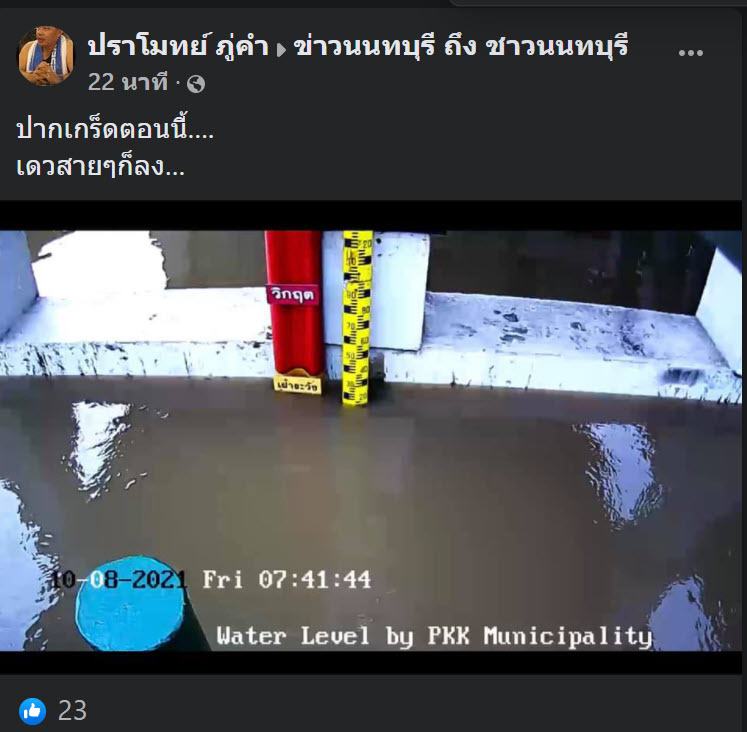
Task: Open group ข่าวนนทบุรี ถึง ชาวนนทบุรี
Action: (x=461, y=45)
